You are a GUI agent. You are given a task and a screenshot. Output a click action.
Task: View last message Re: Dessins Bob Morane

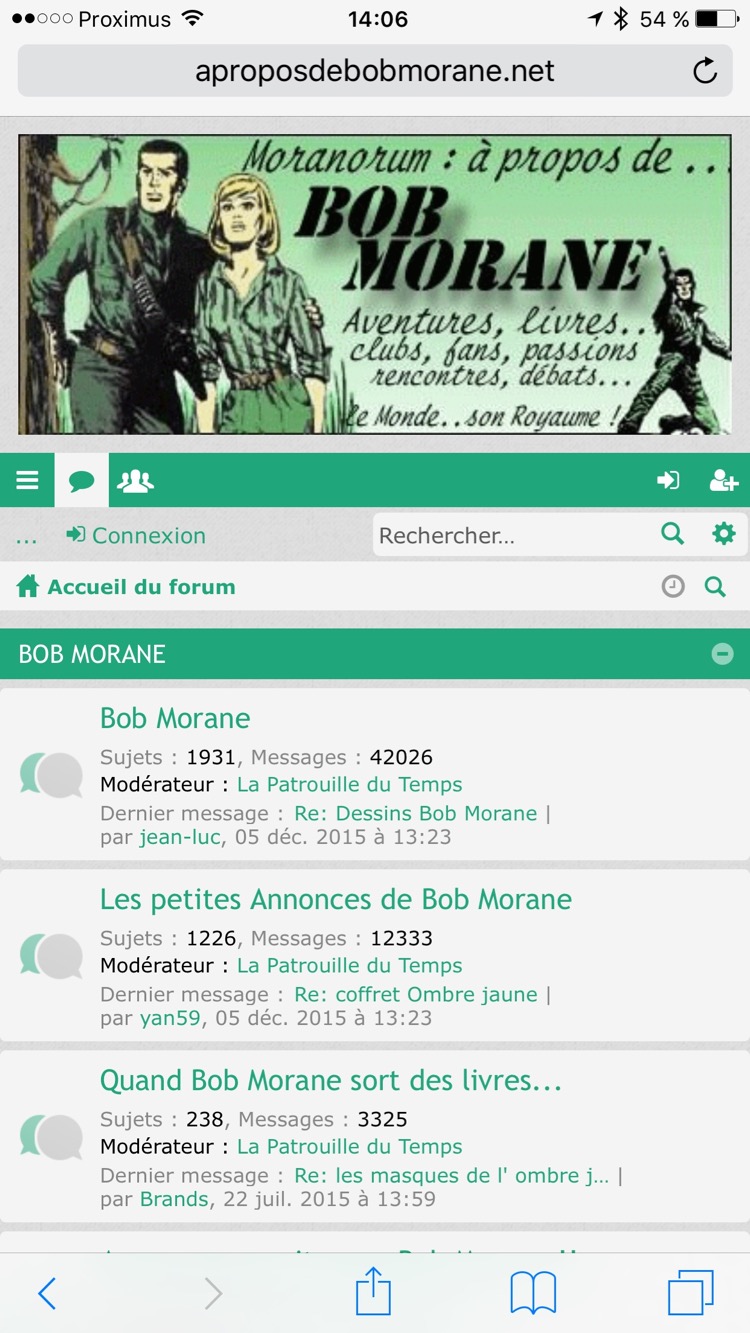coord(415,813)
